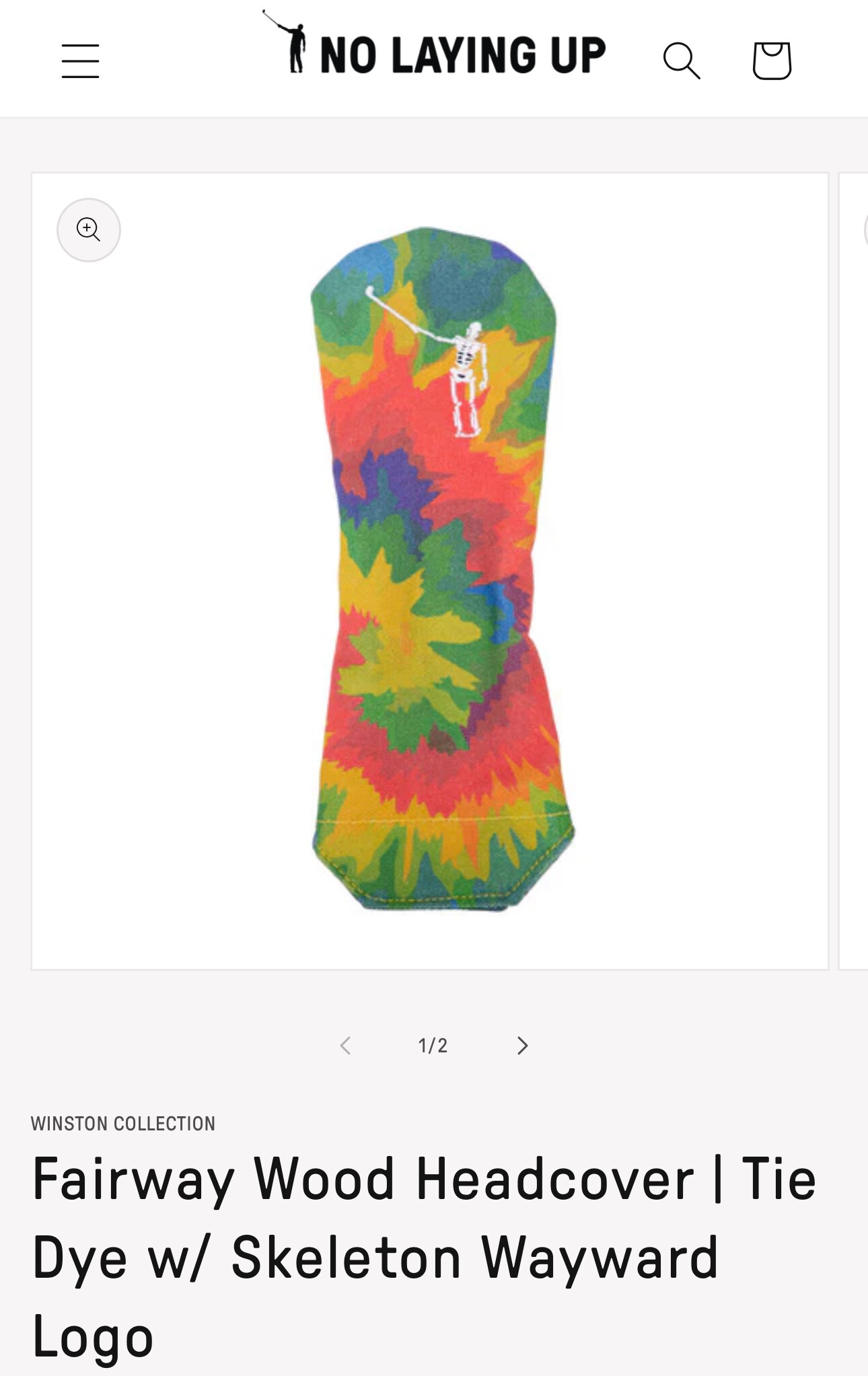The height and width of the screenshot is (1376, 868).
Task: Open the tie dye headcover product photo
Action: click(x=441, y=569)
